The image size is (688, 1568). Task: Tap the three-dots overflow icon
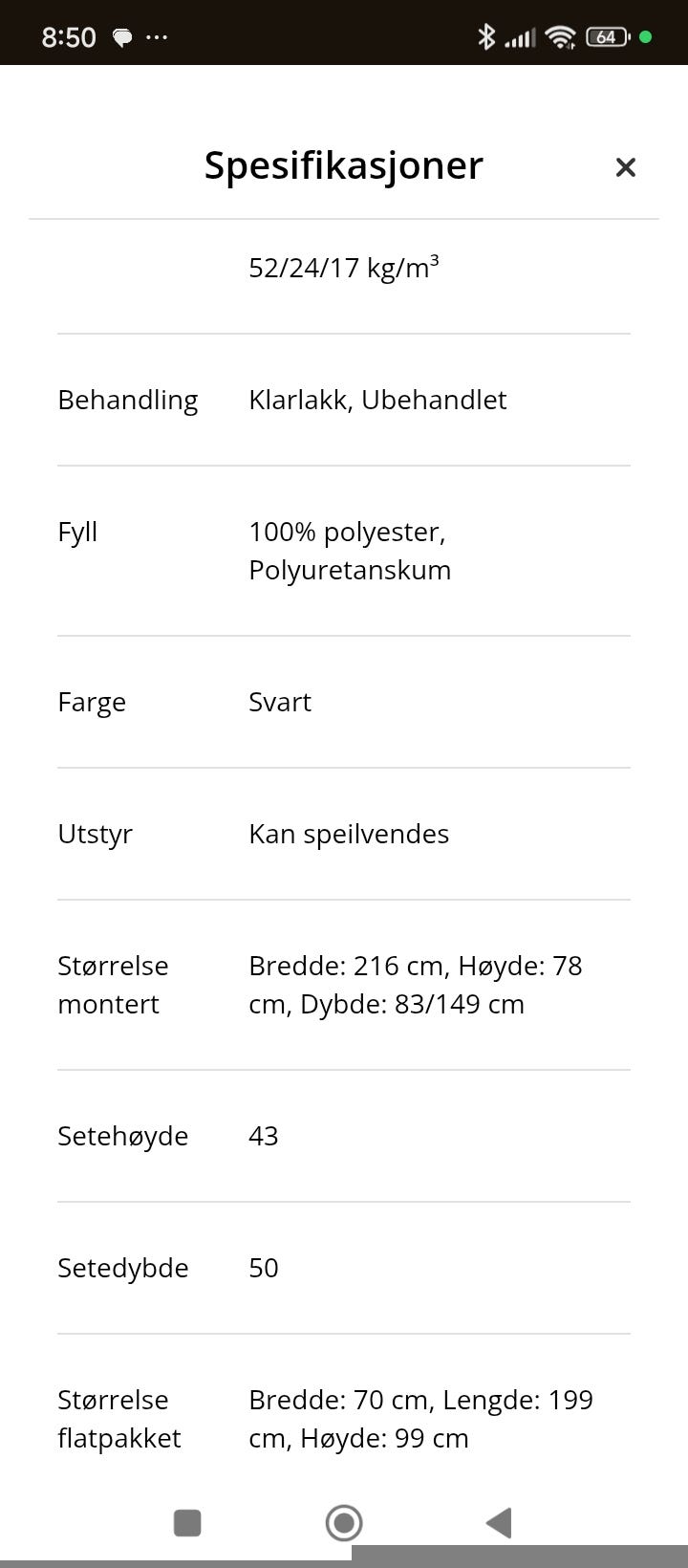[156, 36]
